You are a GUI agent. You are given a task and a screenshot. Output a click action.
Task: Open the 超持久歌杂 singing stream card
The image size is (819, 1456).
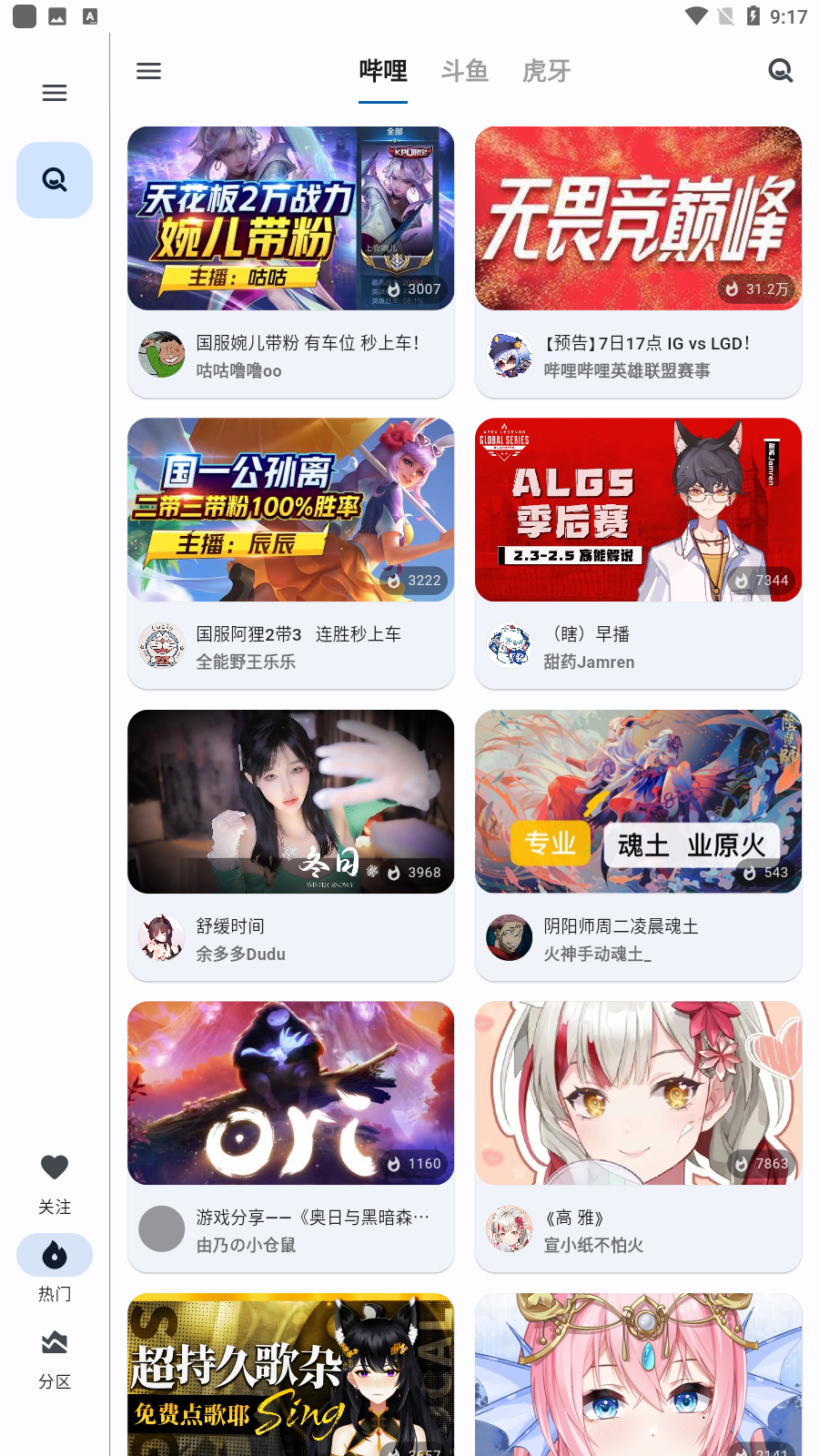click(291, 1374)
